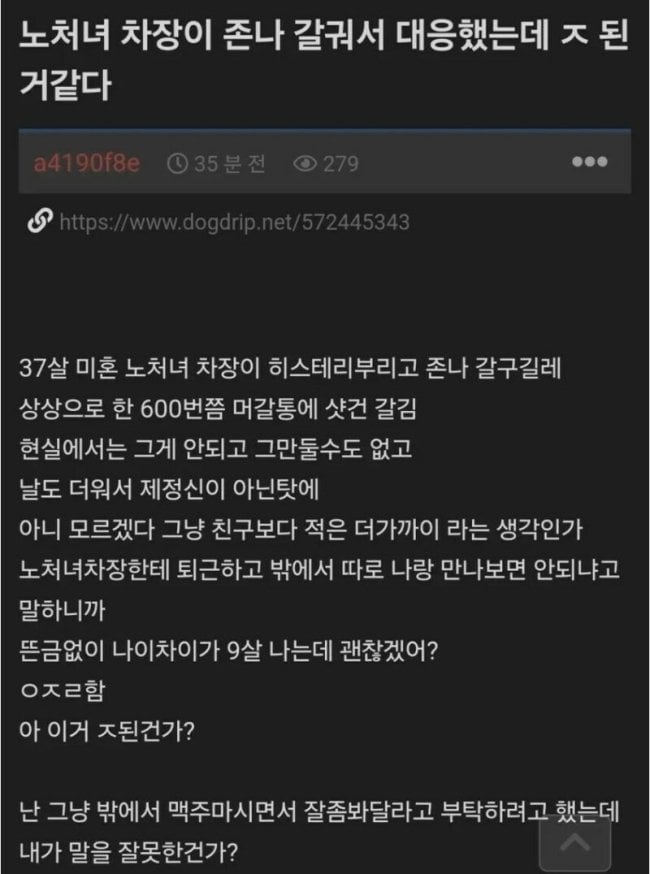
Task: Open the dogdrip.net post link
Action: click(x=234, y=222)
